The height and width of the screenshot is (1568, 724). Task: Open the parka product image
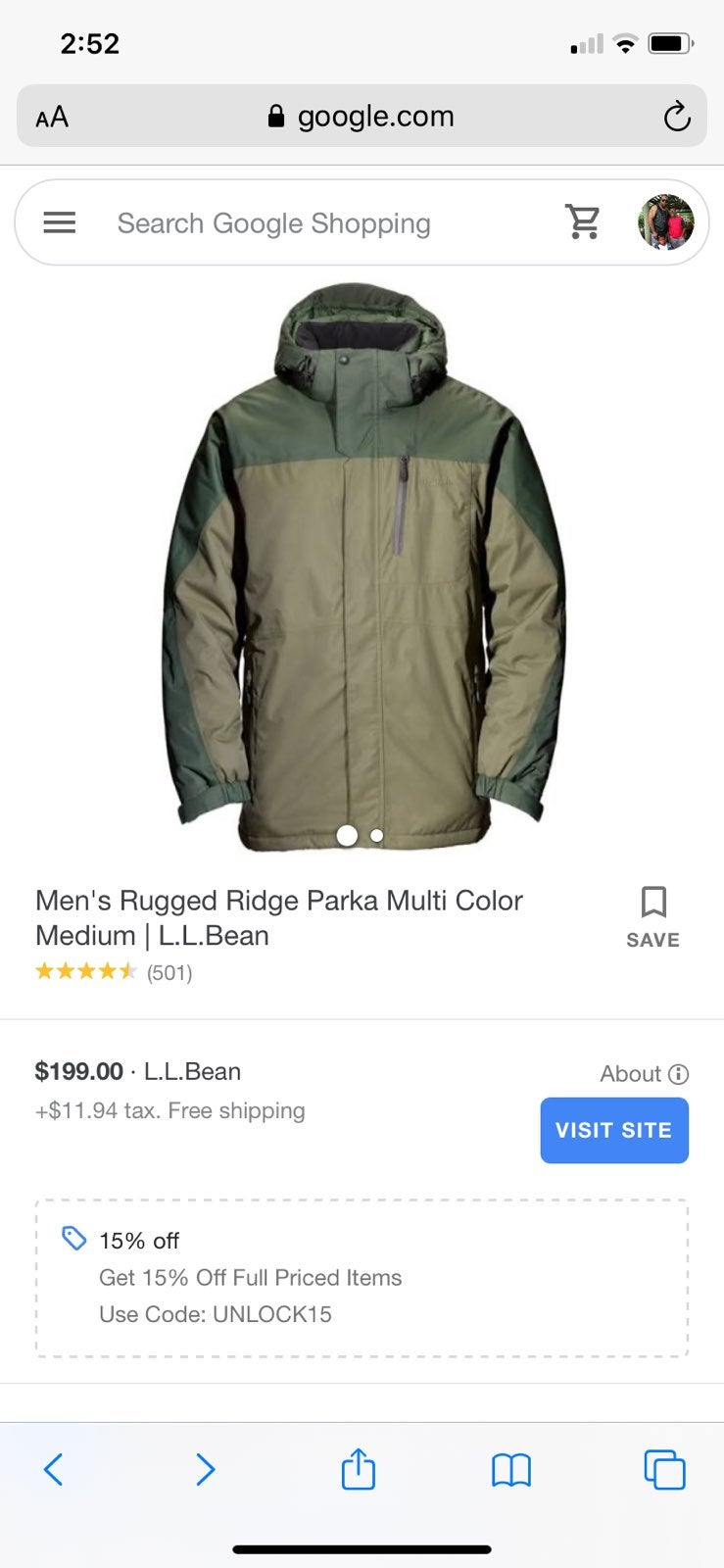362,567
